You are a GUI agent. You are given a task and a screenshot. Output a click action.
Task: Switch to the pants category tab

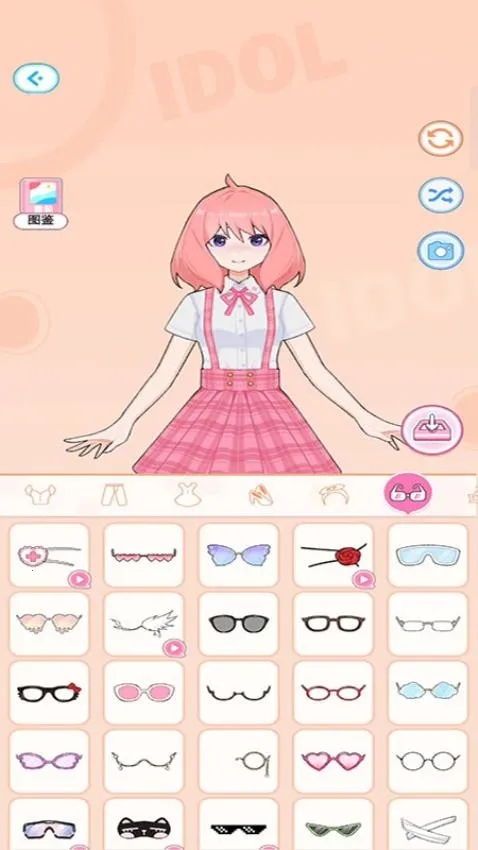point(114,494)
